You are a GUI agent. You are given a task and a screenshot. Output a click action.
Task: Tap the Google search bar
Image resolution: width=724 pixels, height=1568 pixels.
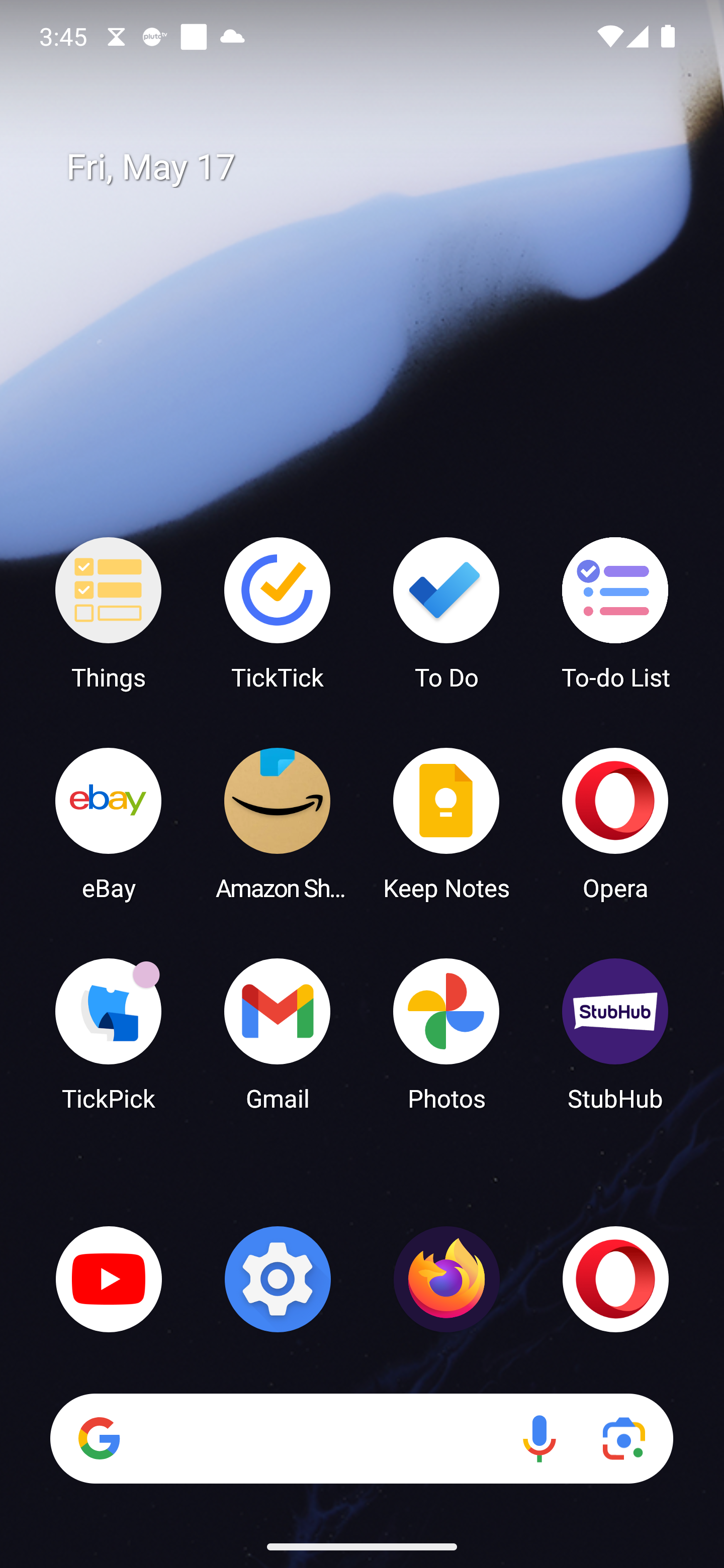point(305,1438)
